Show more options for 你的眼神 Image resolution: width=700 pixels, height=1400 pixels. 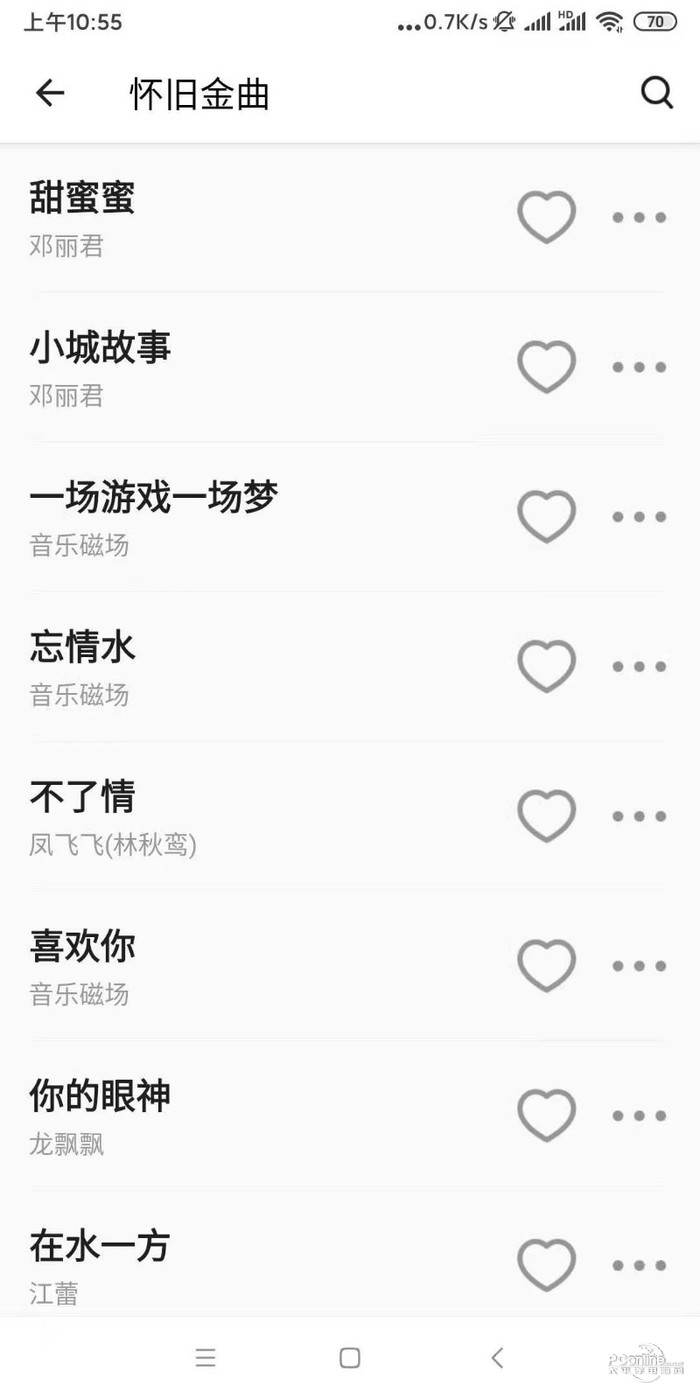pos(639,1116)
